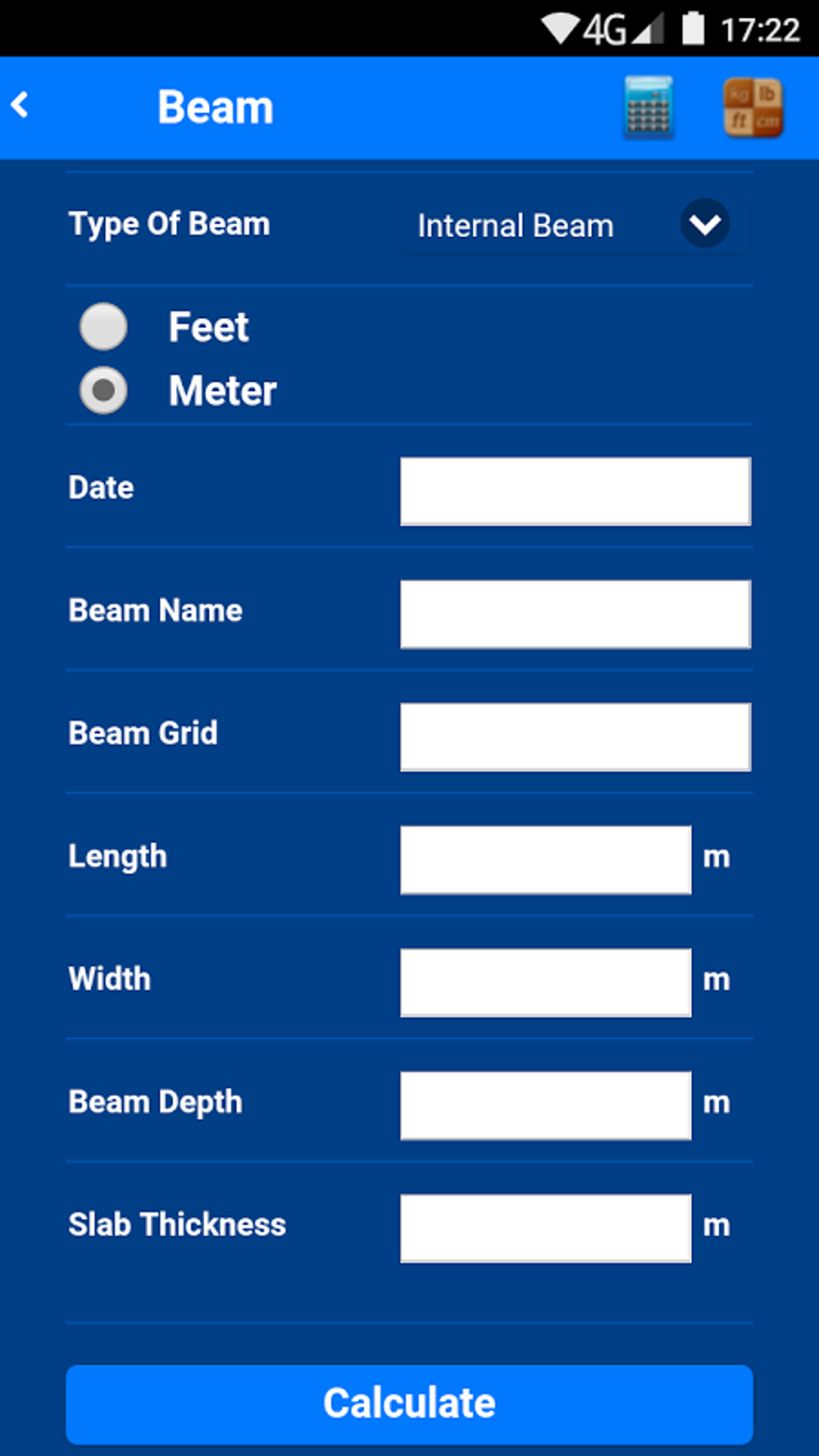
Task: Click the Beam Depth input field
Action: pos(545,1105)
